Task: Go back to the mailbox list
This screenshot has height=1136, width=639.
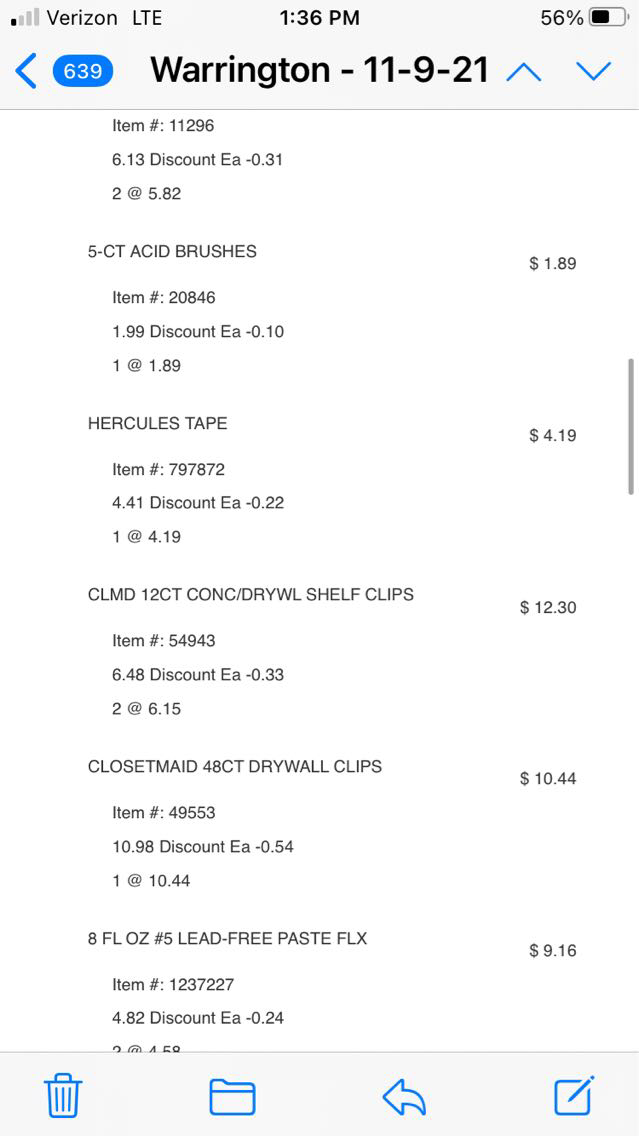Action: [x=28, y=71]
